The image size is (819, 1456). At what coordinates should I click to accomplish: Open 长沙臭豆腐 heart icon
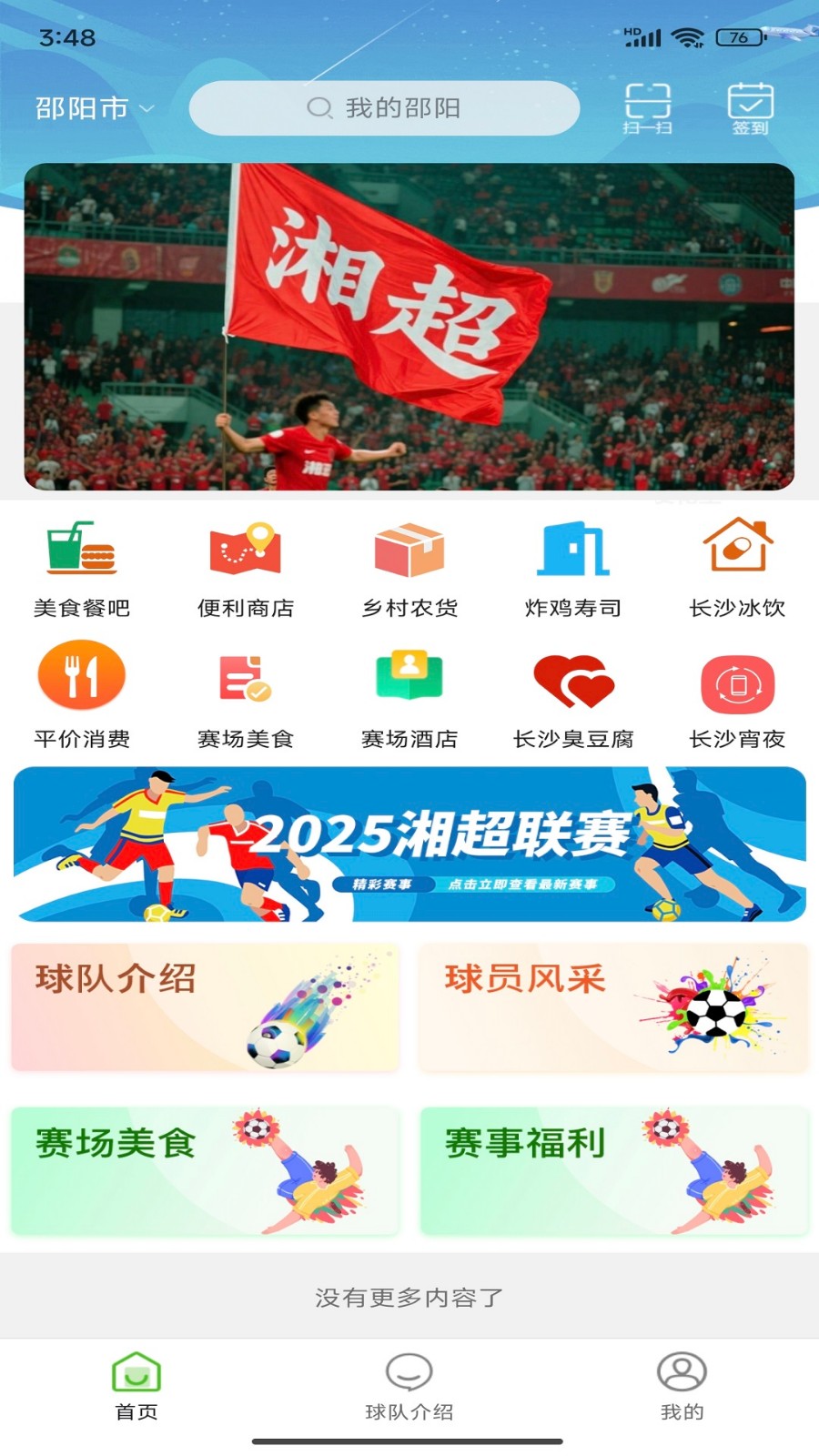(x=573, y=681)
